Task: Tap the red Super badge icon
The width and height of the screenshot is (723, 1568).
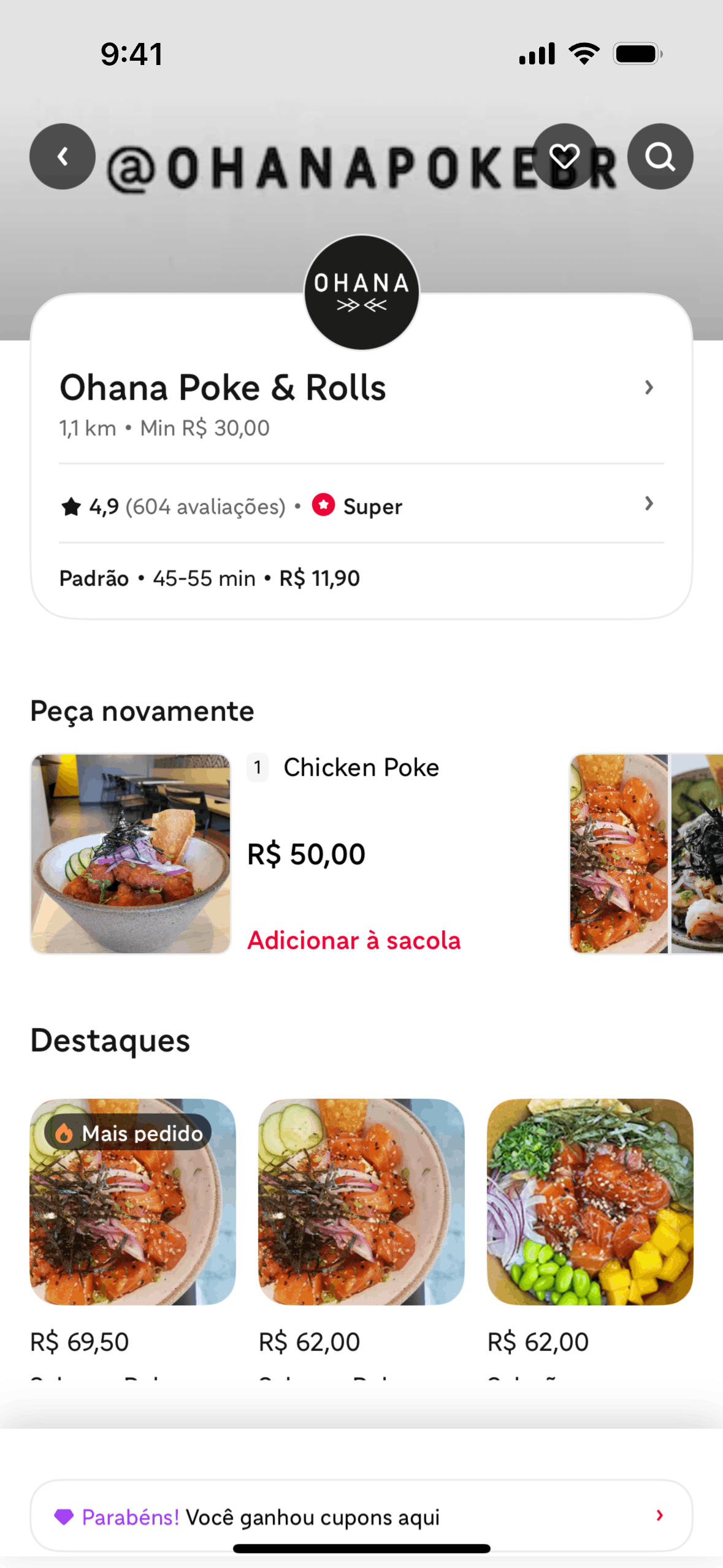Action: coord(323,505)
